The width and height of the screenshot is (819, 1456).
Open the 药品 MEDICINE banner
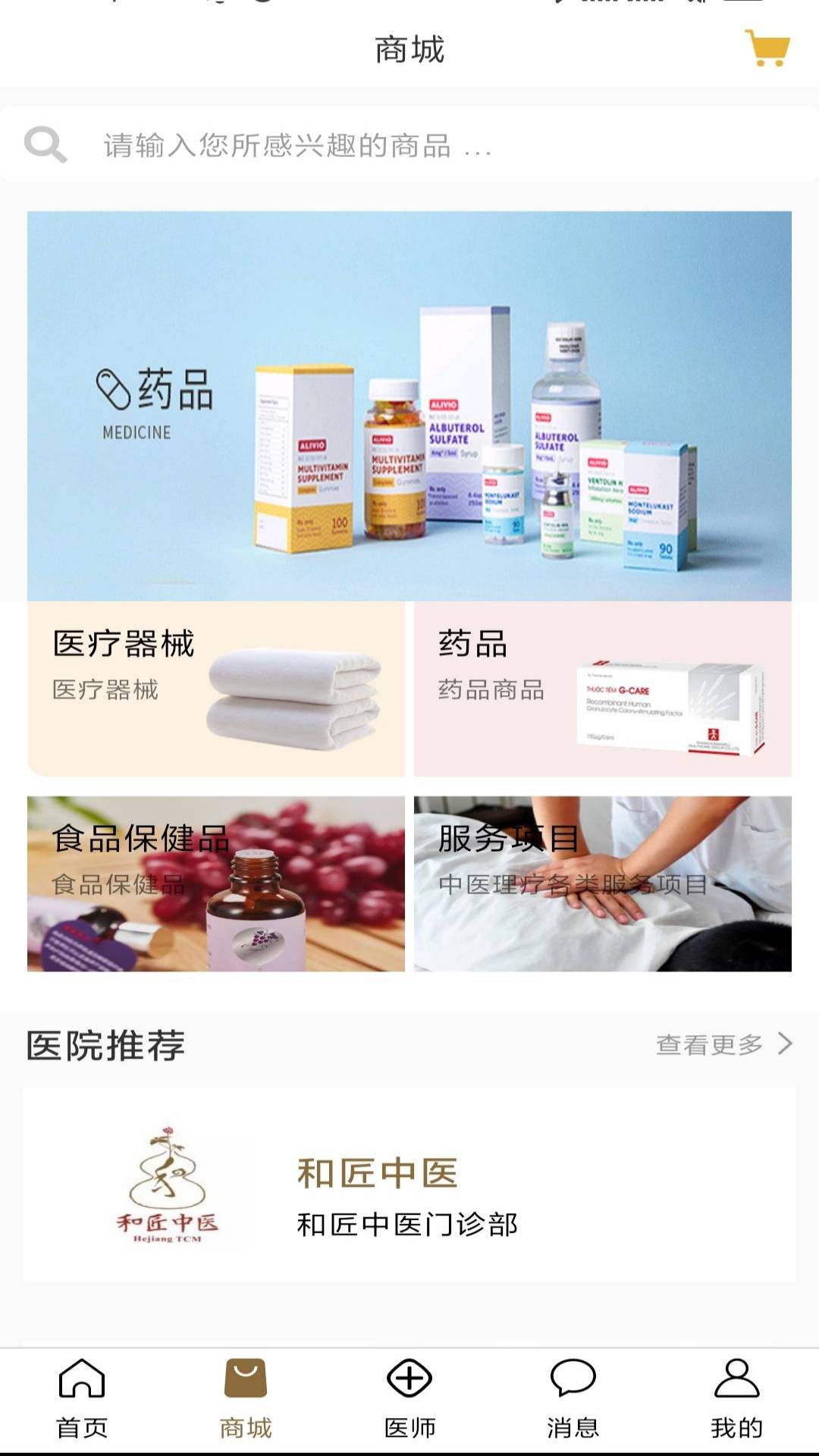tap(409, 406)
